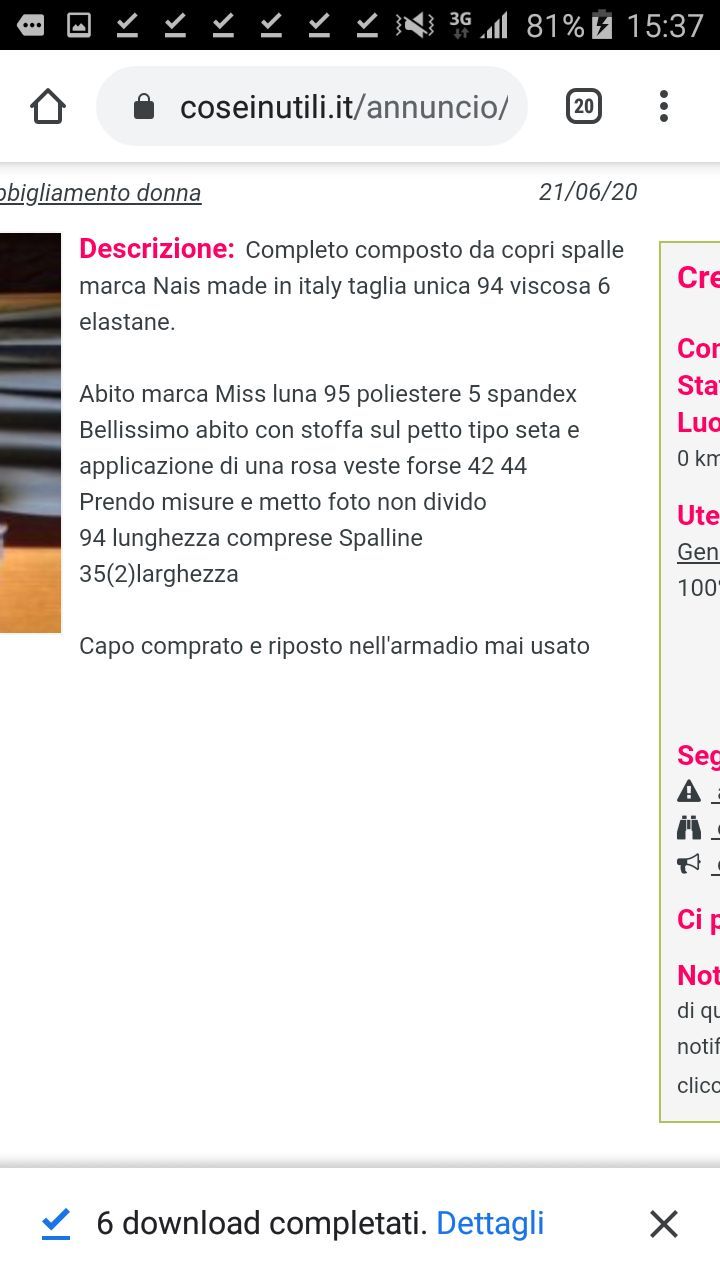Open the user profile link starting with Gen
The image size is (720, 1280).
(x=698, y=551)
